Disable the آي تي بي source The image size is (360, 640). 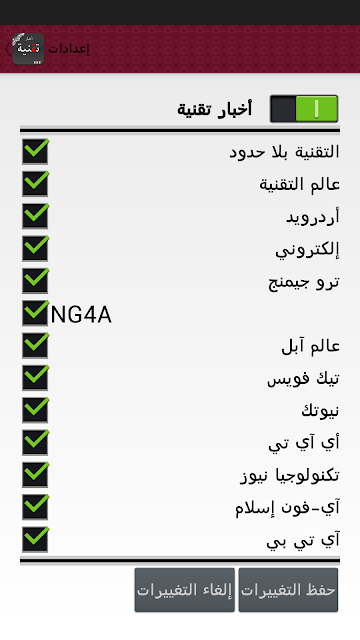36,540
